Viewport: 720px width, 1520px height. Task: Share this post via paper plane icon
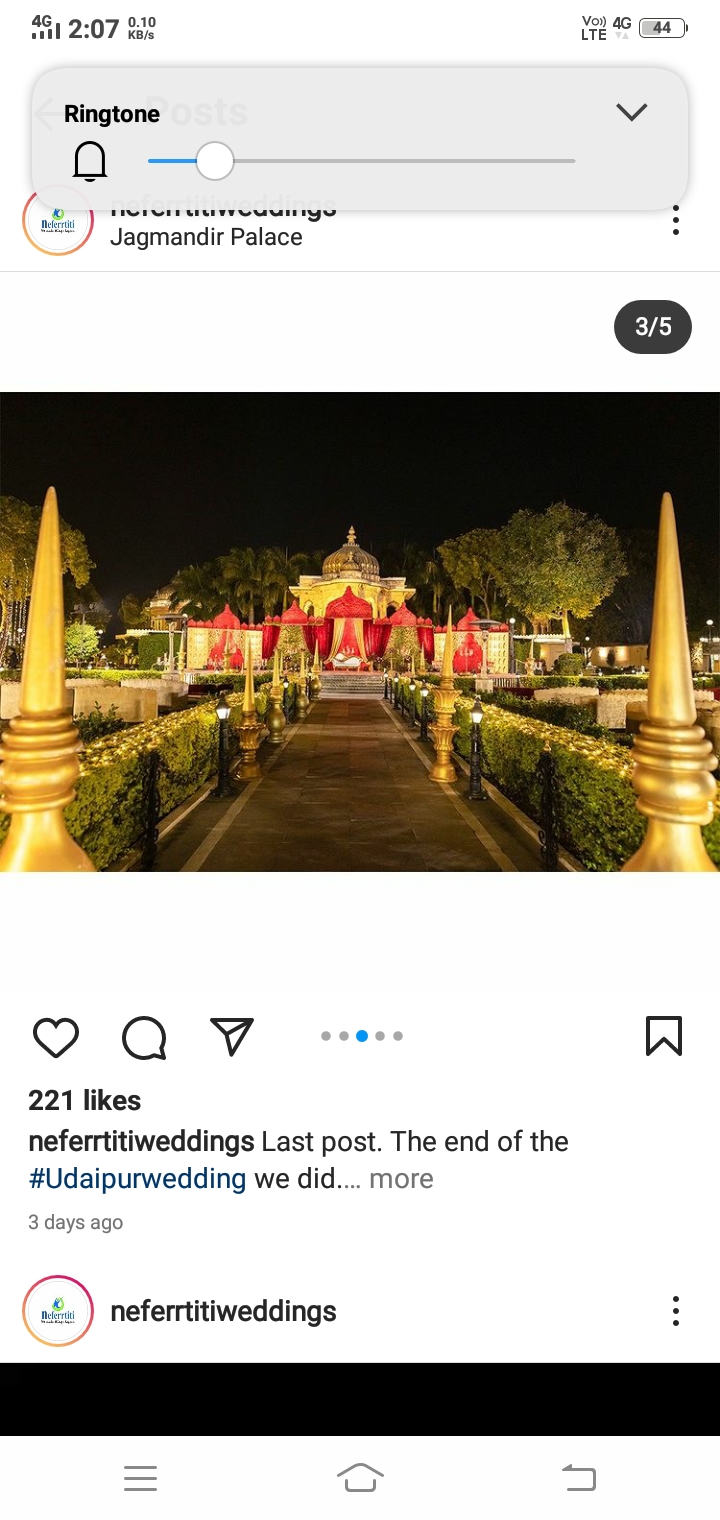point(232,1036)
